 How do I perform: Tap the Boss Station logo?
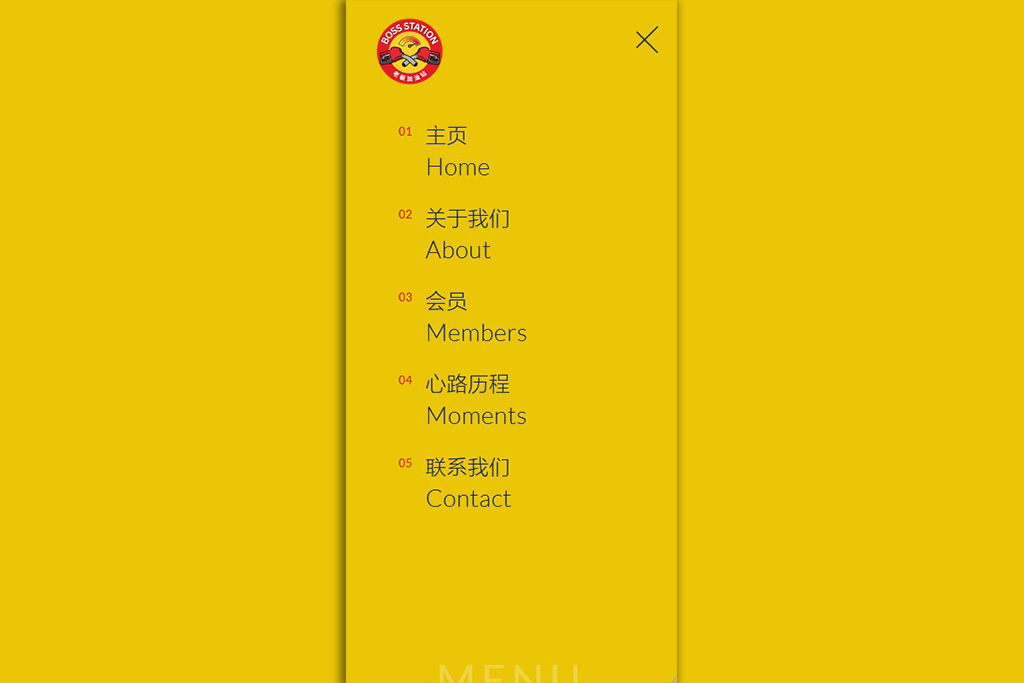410,51
